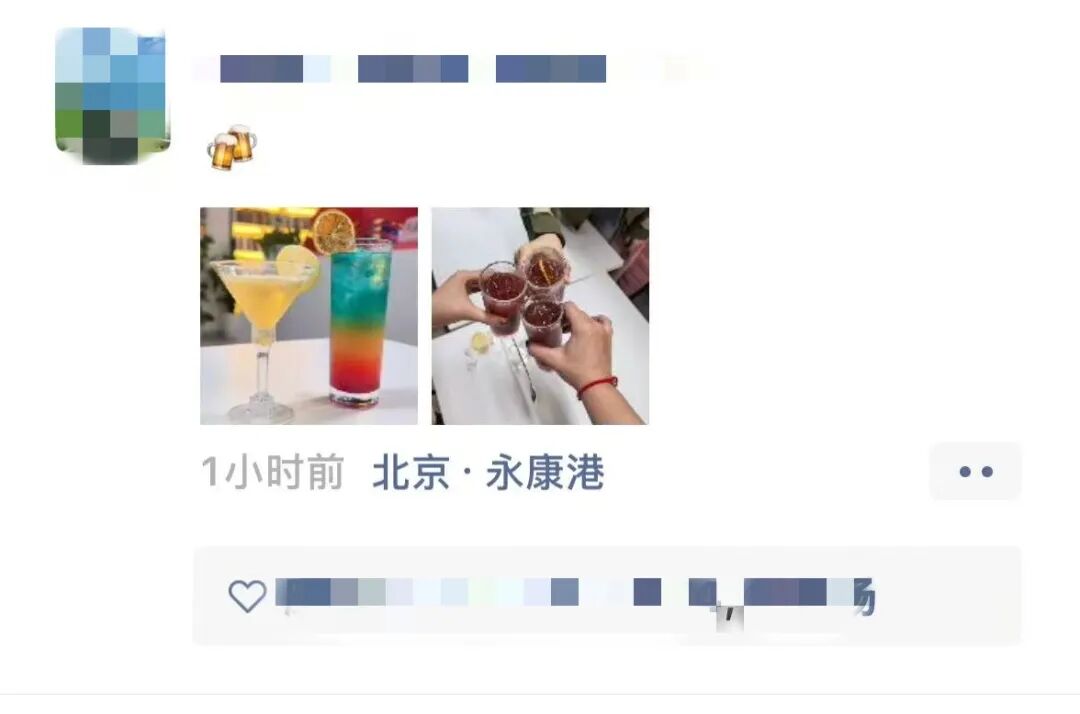View the toasting hands photo

[x=540, y=316]
